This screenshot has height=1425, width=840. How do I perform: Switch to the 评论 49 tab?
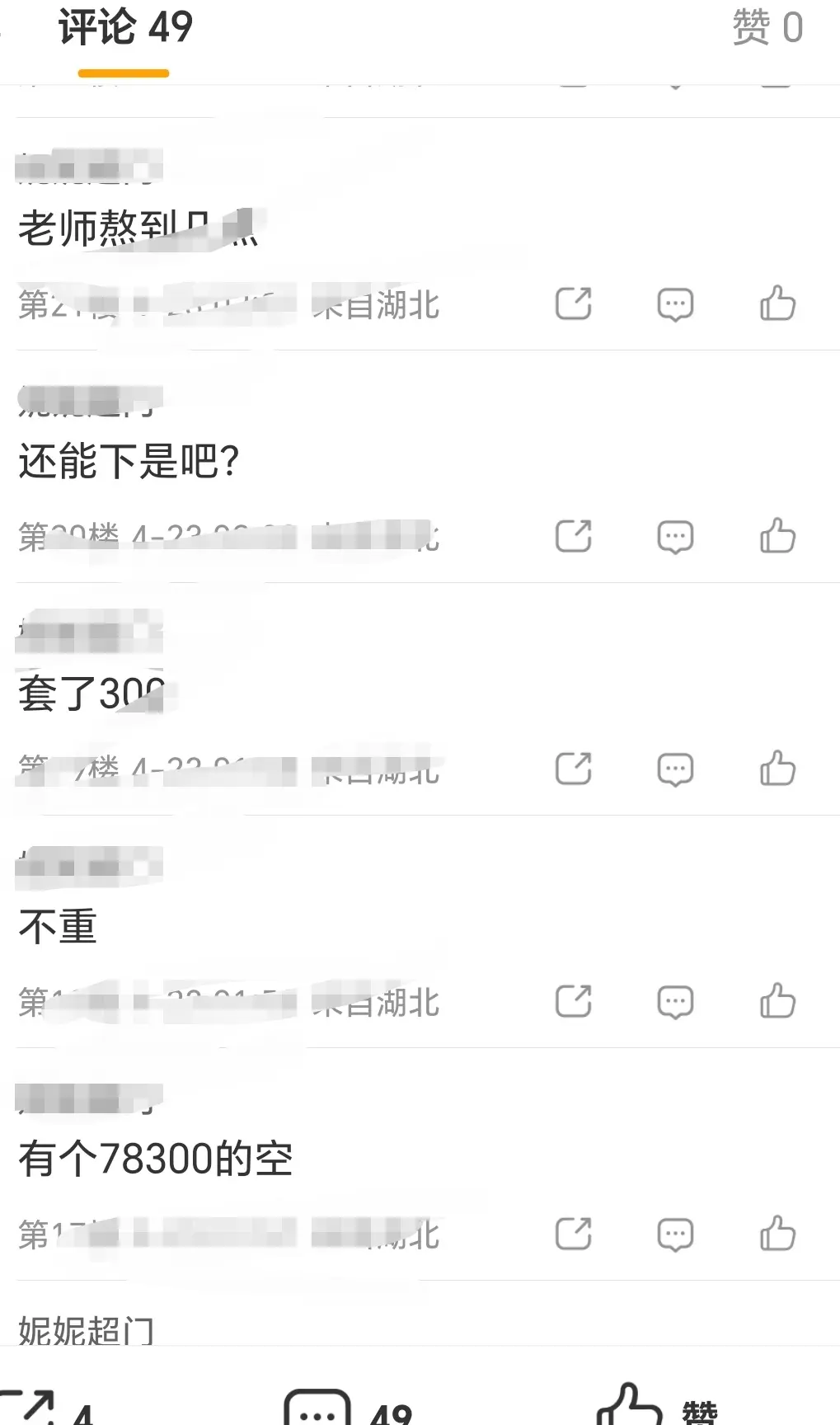click(122, 29)
